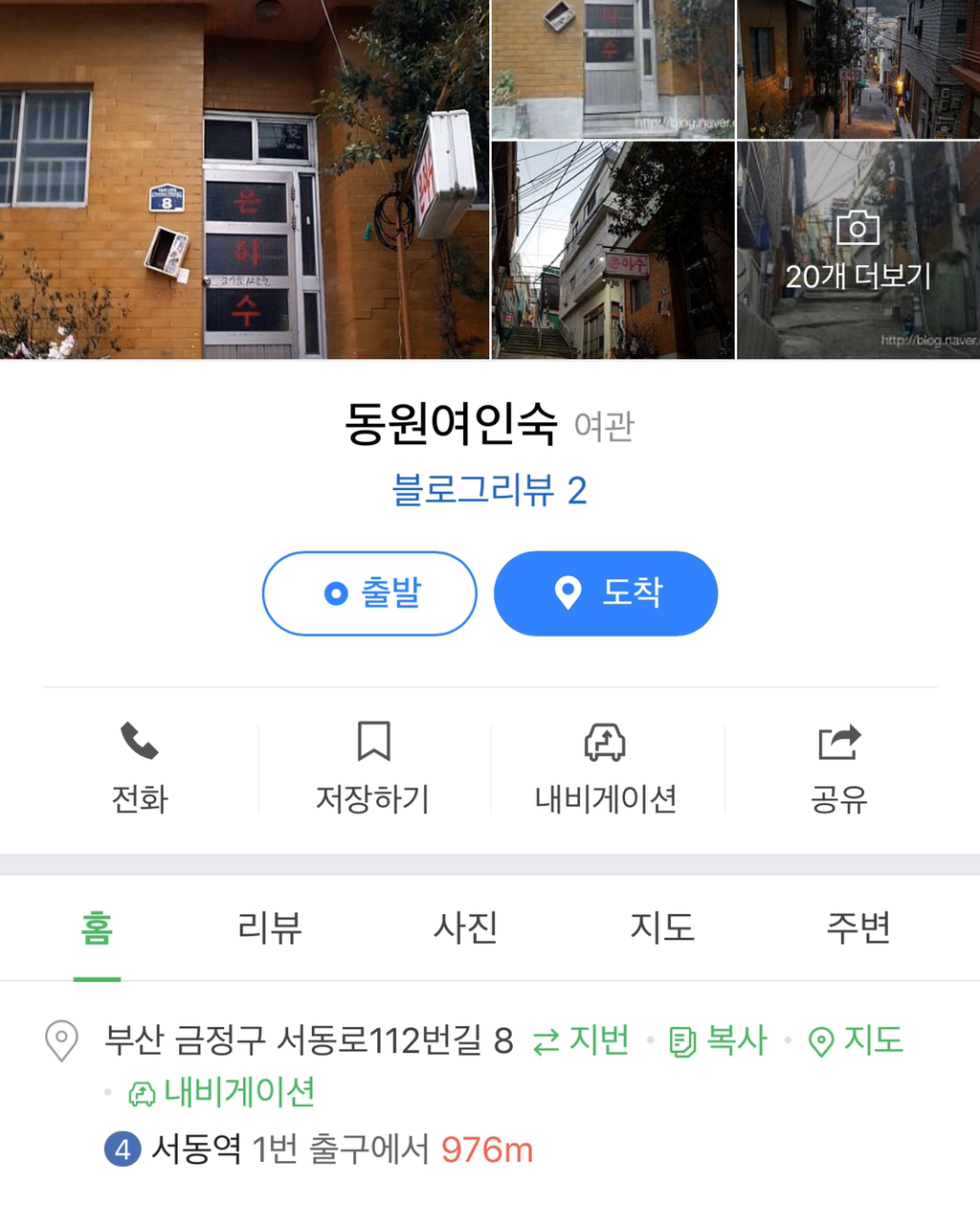The width and height of the screenshot is (980, 1206).
Task: Open blog reviews link 블로그리뷰 2
Action: (489, 491)
